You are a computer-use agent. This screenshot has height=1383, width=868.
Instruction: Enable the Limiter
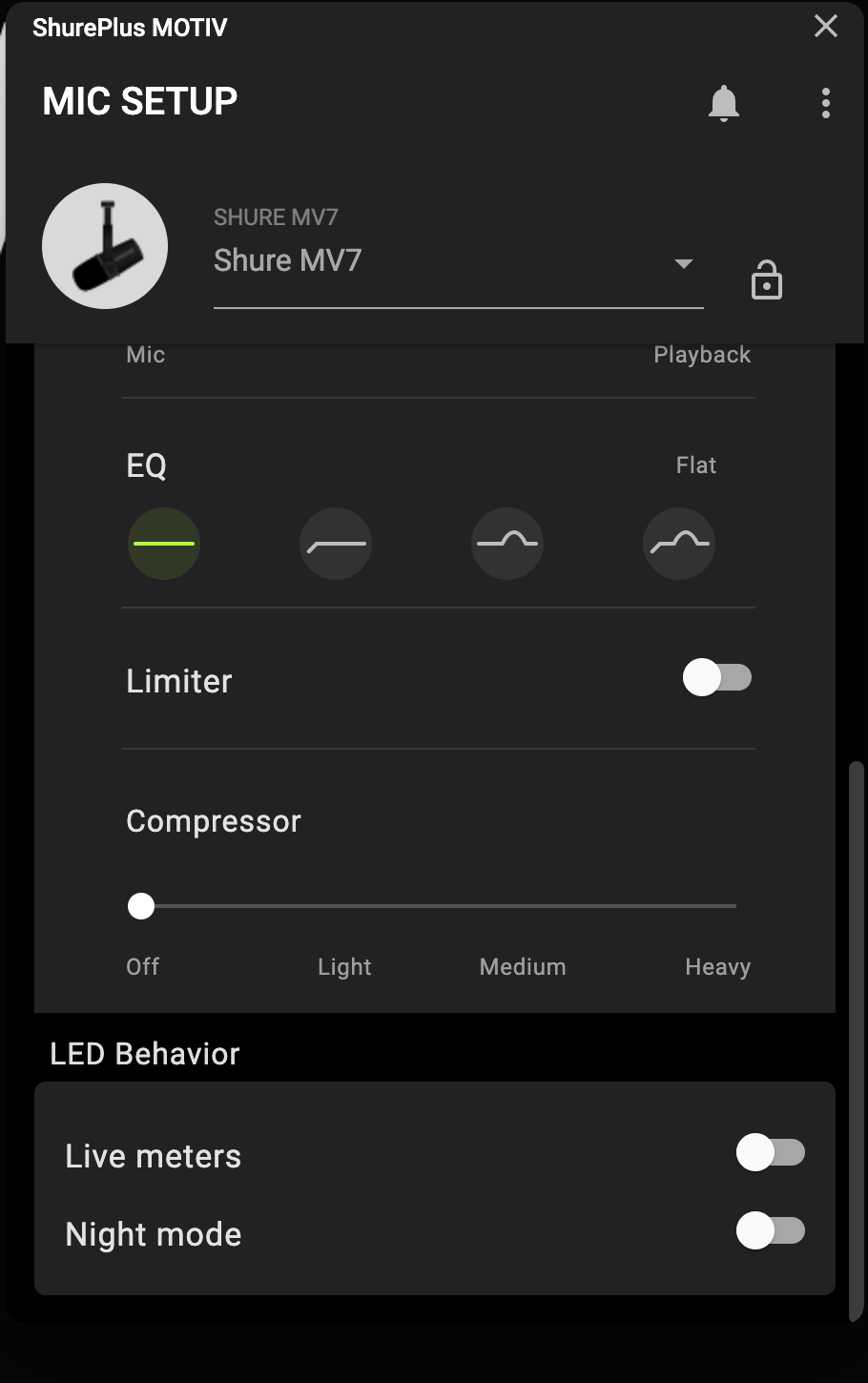click(716, 678)
